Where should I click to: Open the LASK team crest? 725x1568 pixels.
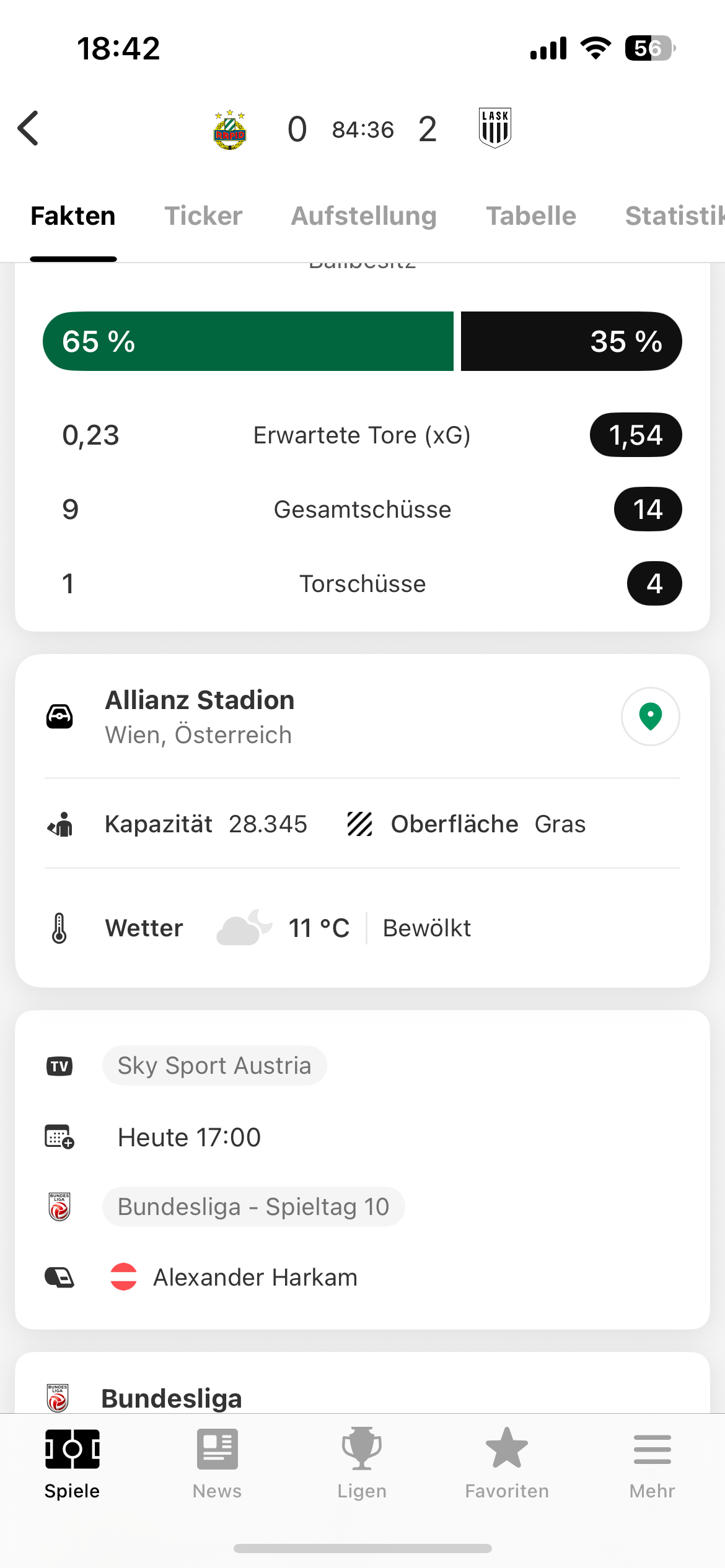pos(494,128)
